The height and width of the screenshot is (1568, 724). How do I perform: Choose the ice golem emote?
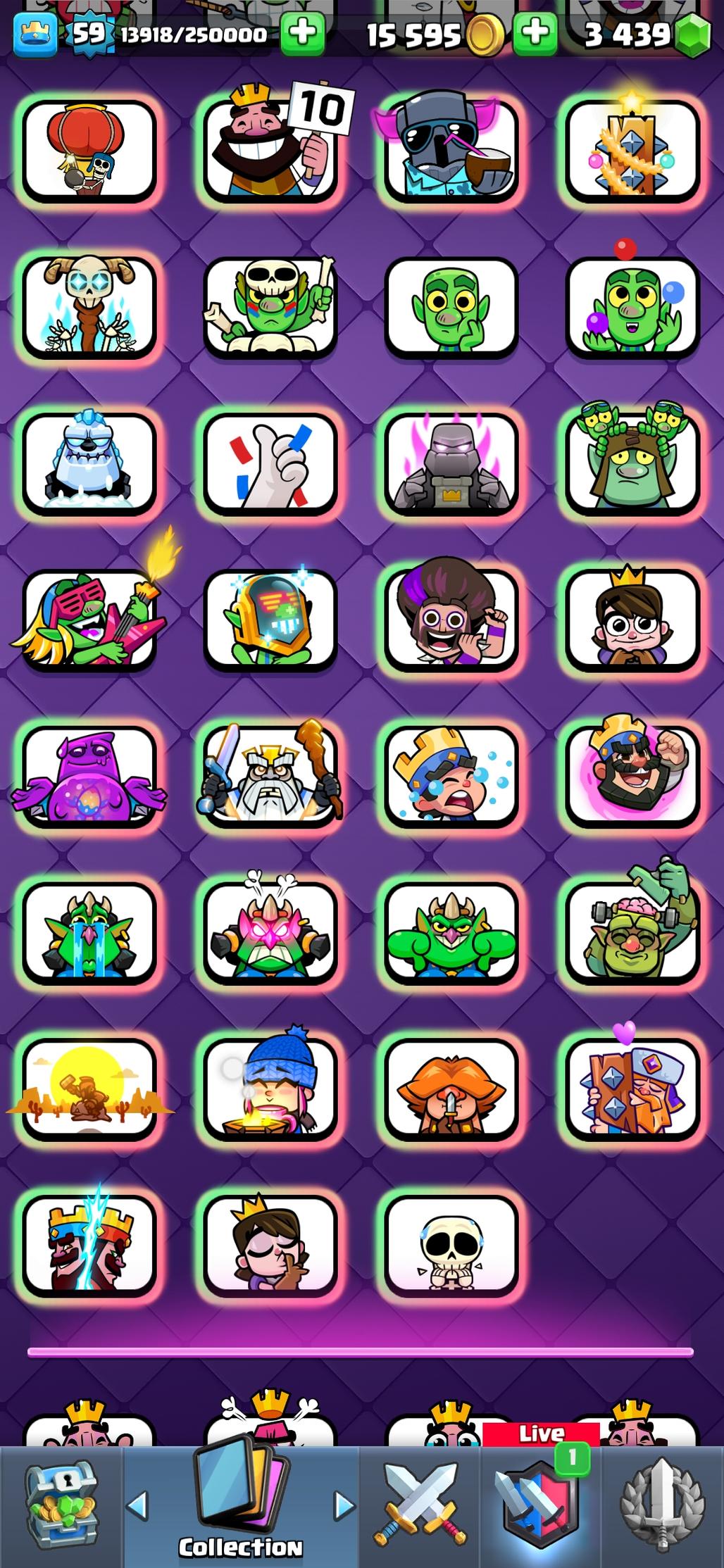tap(89, 463)
